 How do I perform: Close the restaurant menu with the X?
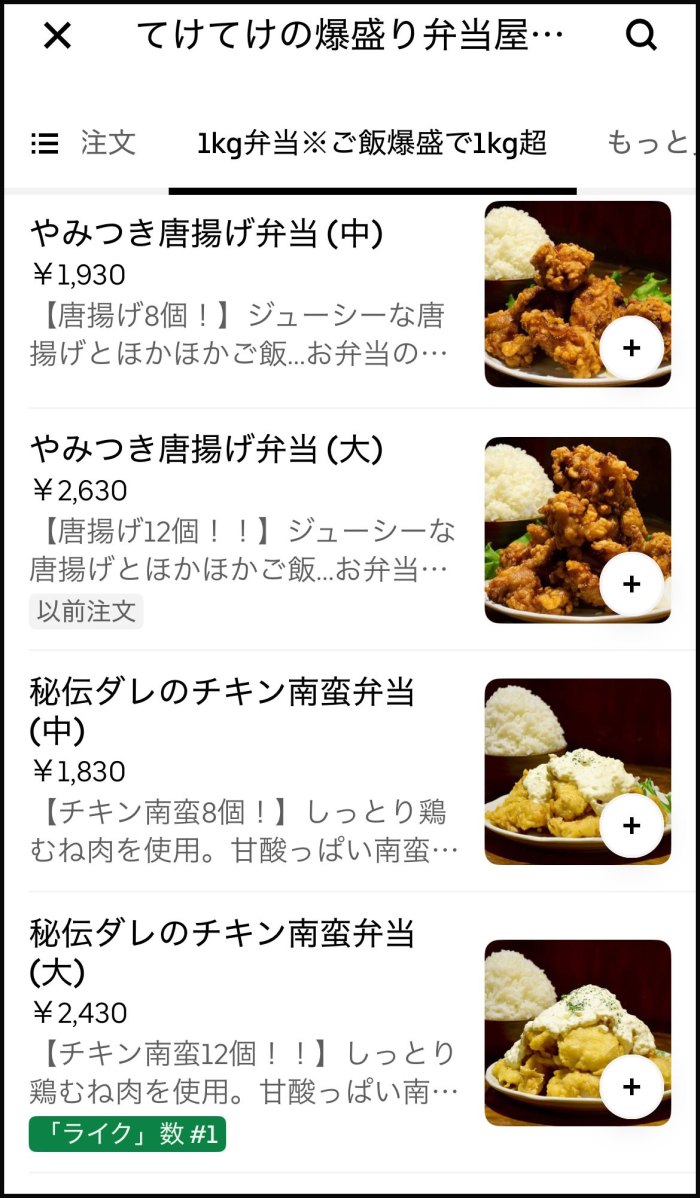click(57, 35)
